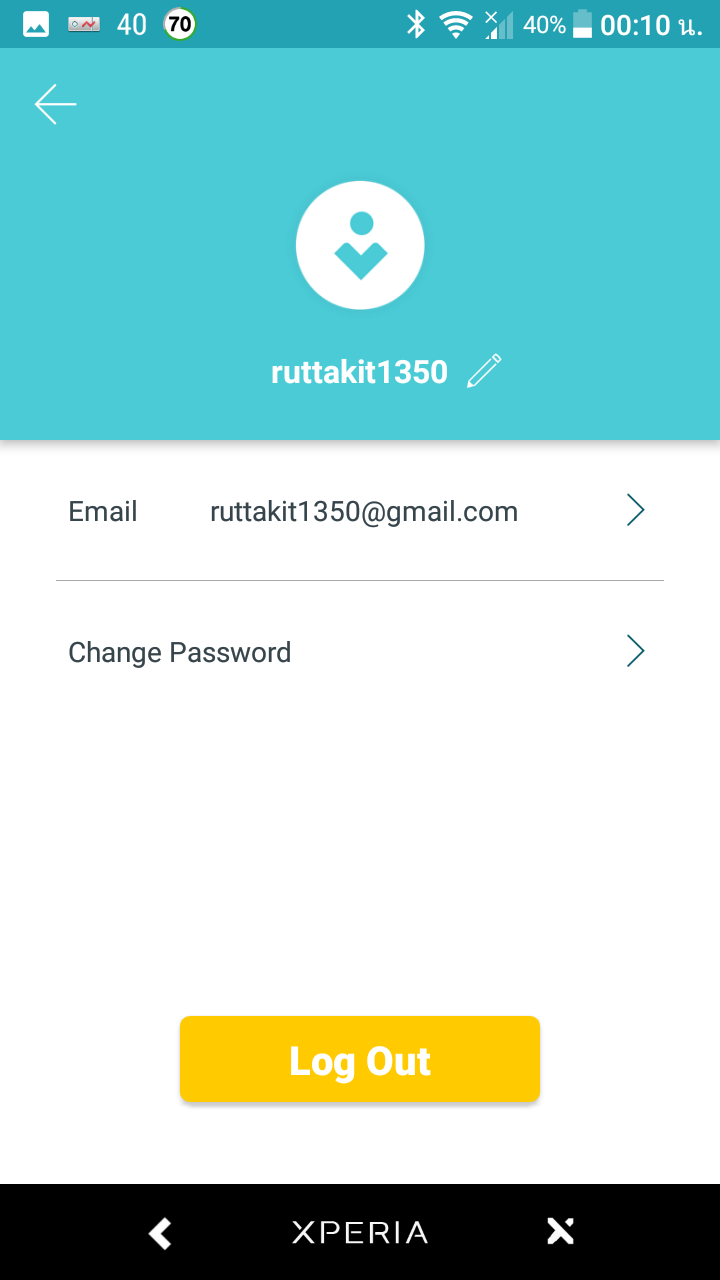
Task: Tap the X button in navigation bar
Action: tap(560, 1232)
